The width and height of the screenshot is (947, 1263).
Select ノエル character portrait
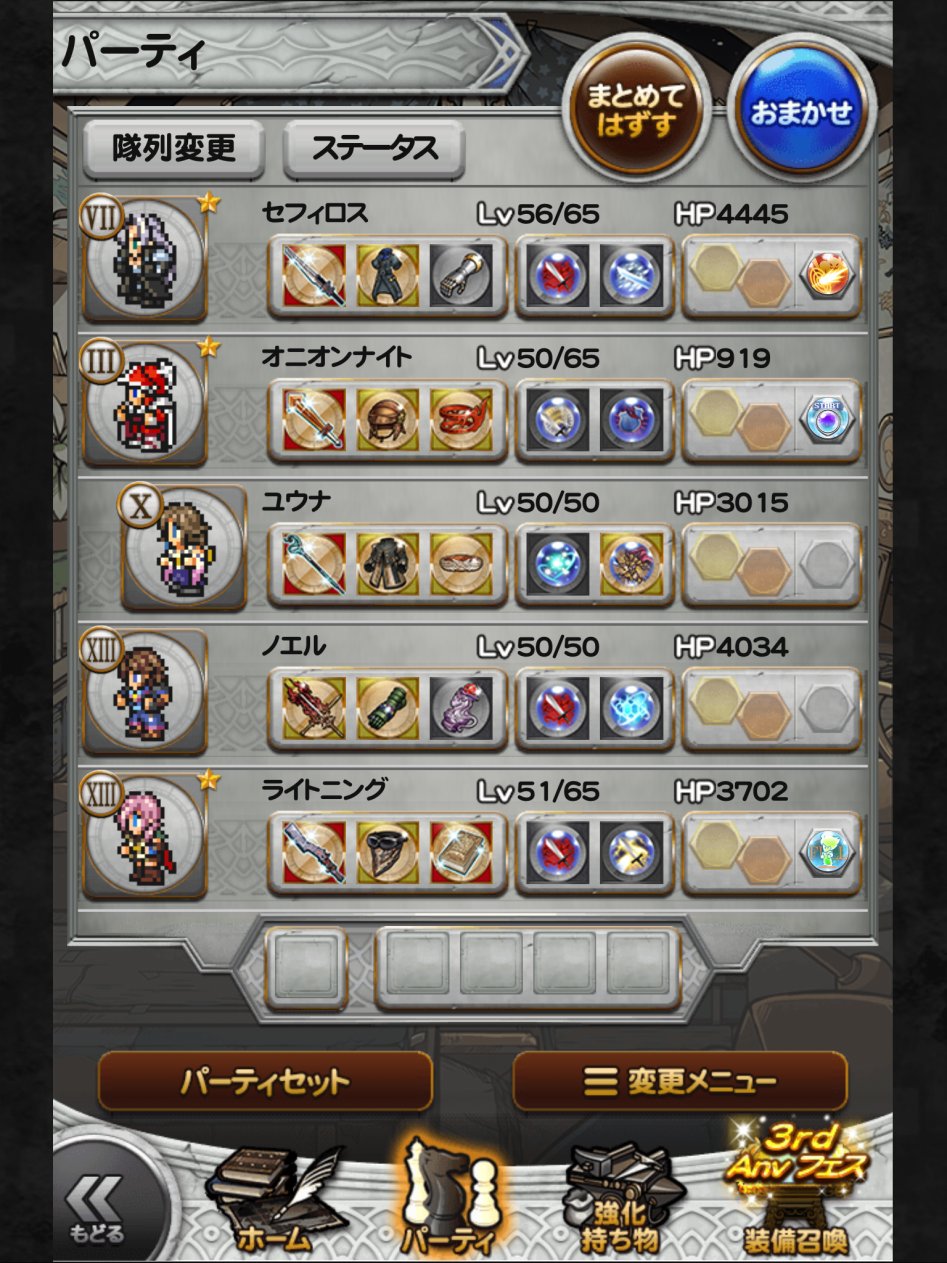click(145, 692)
